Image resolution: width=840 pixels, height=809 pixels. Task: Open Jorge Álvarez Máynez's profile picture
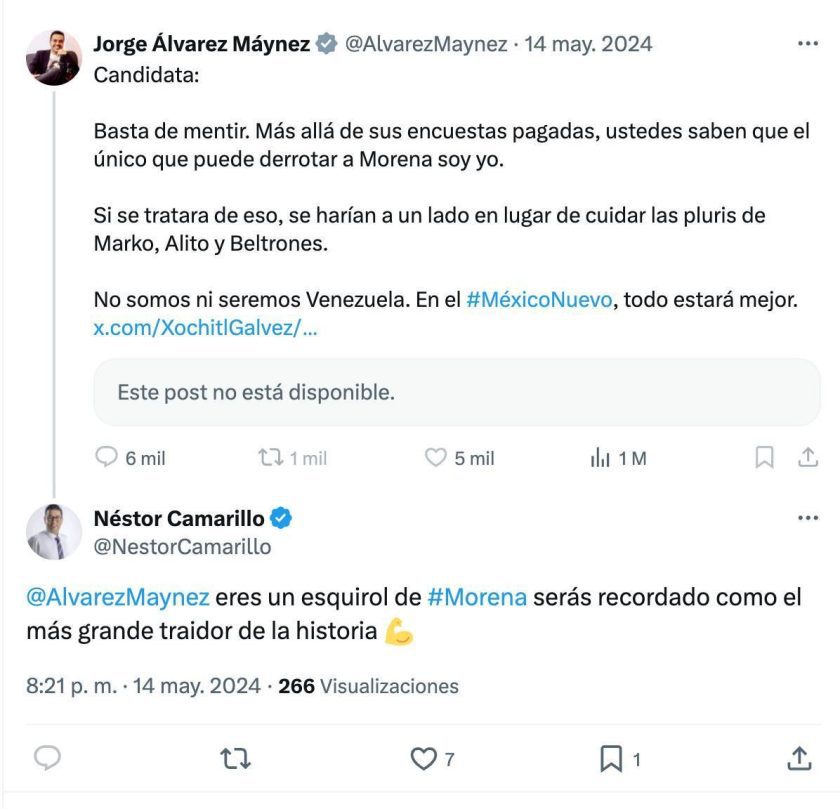(x=53, y=57)
